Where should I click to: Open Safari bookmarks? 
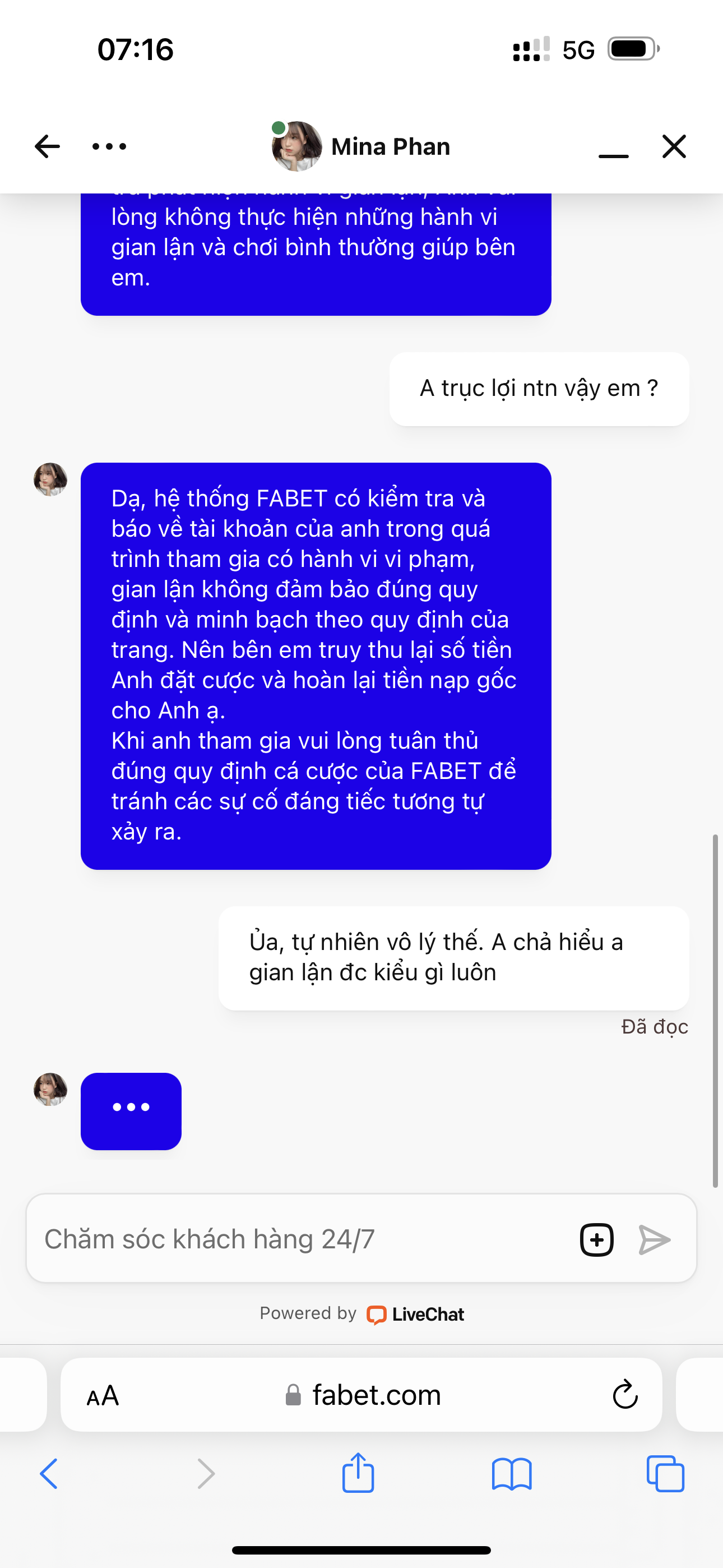(511, 1474)
